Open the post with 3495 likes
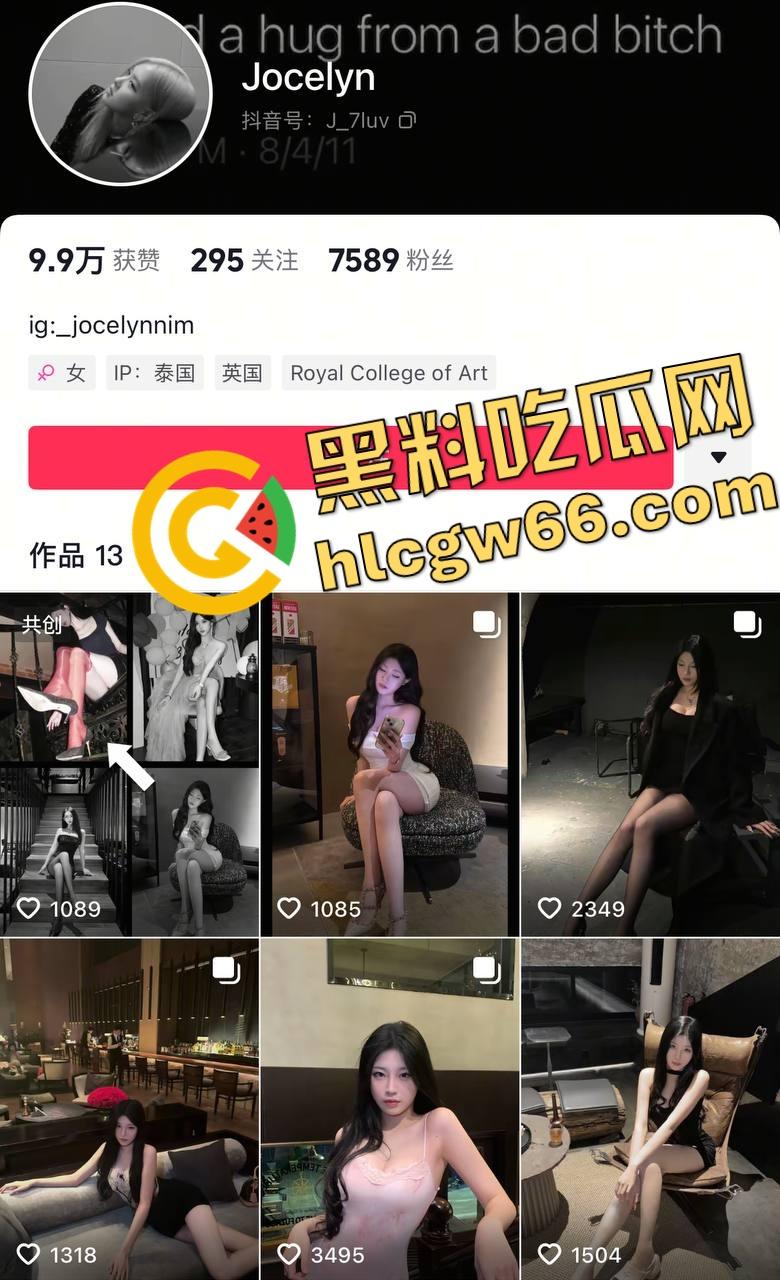Screen dimensions: 780x1280 [x=389, y=1108]
